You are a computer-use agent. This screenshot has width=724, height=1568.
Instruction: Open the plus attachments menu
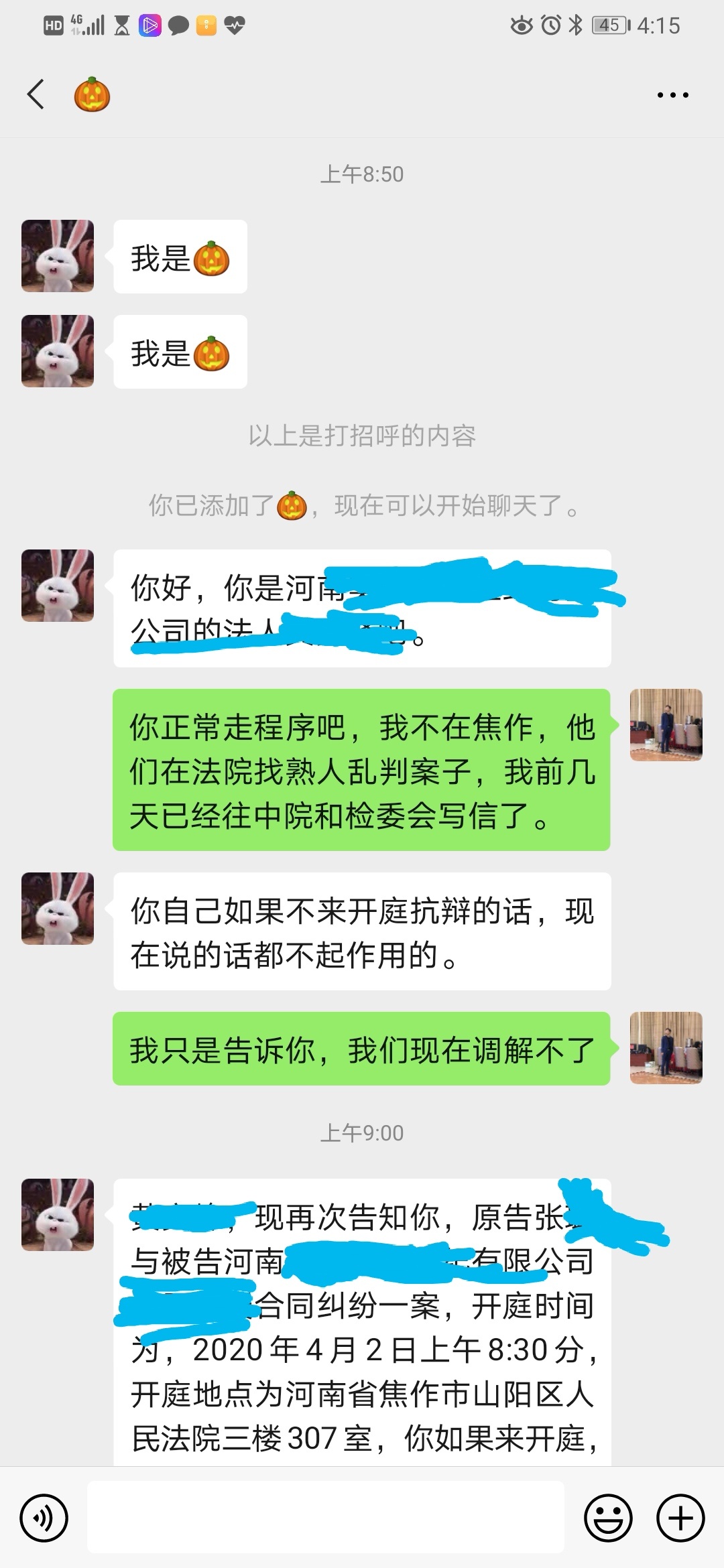coord(680,1518)
